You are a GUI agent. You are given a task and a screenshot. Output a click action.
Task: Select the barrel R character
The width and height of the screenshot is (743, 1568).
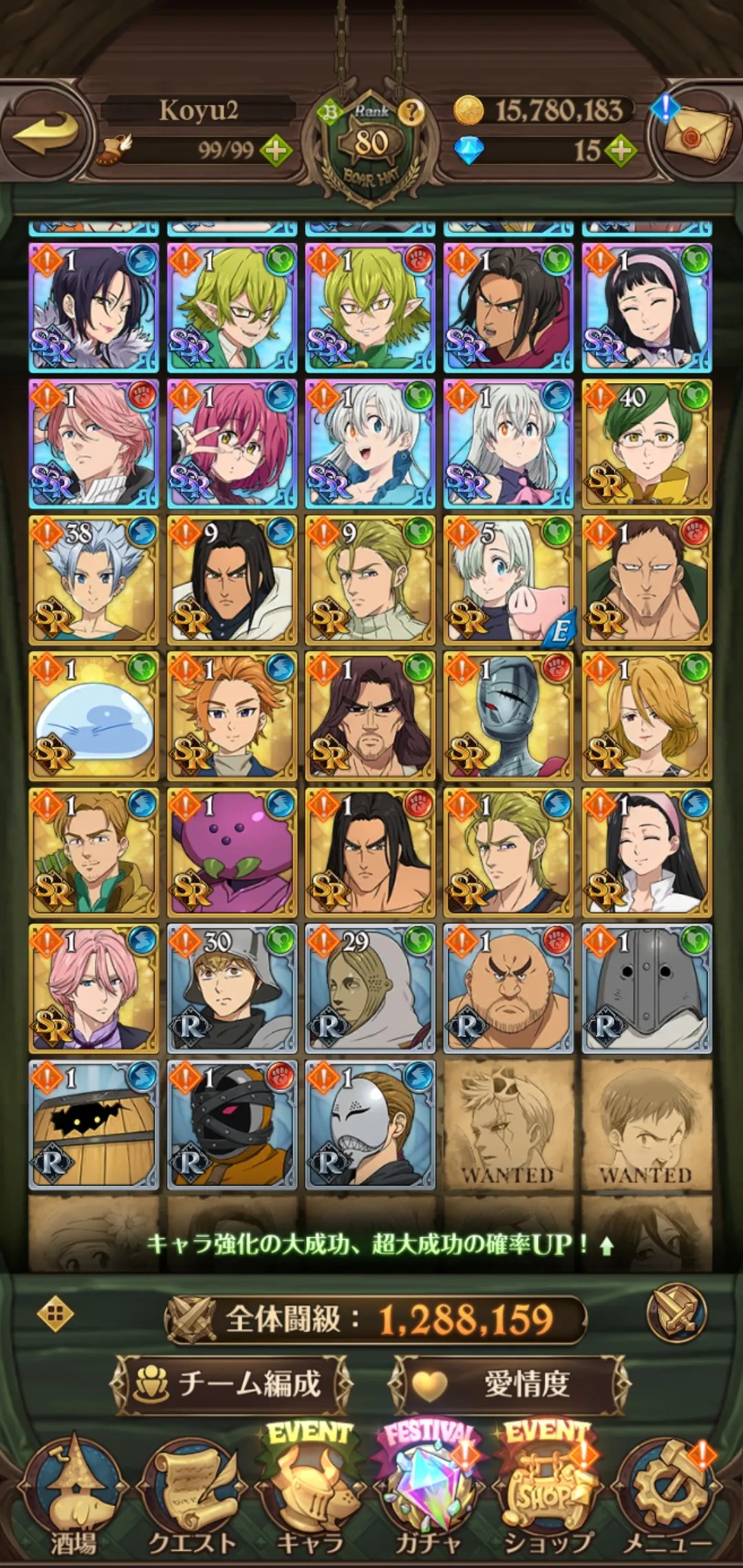tap(94, 1124)
